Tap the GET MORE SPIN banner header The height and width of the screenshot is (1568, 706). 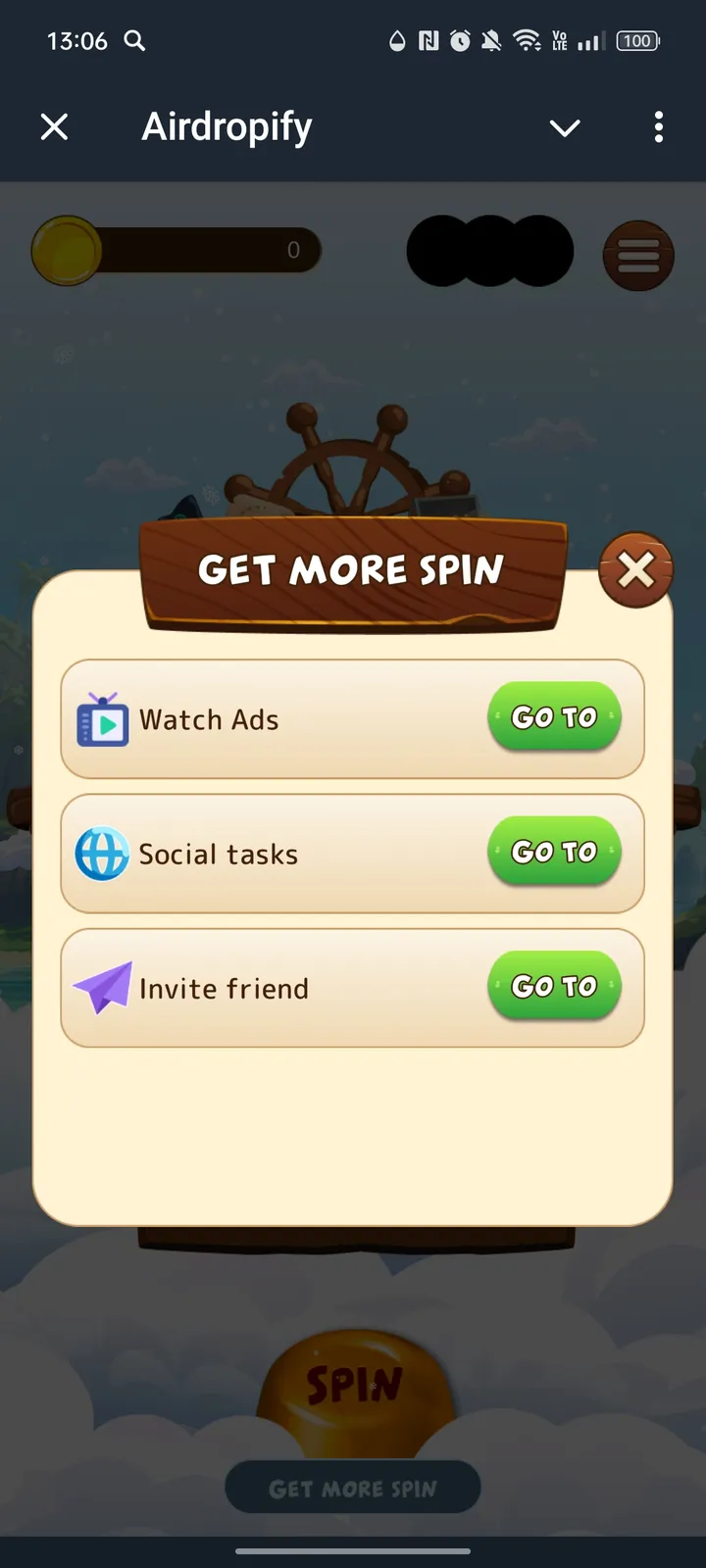[352, 571]
